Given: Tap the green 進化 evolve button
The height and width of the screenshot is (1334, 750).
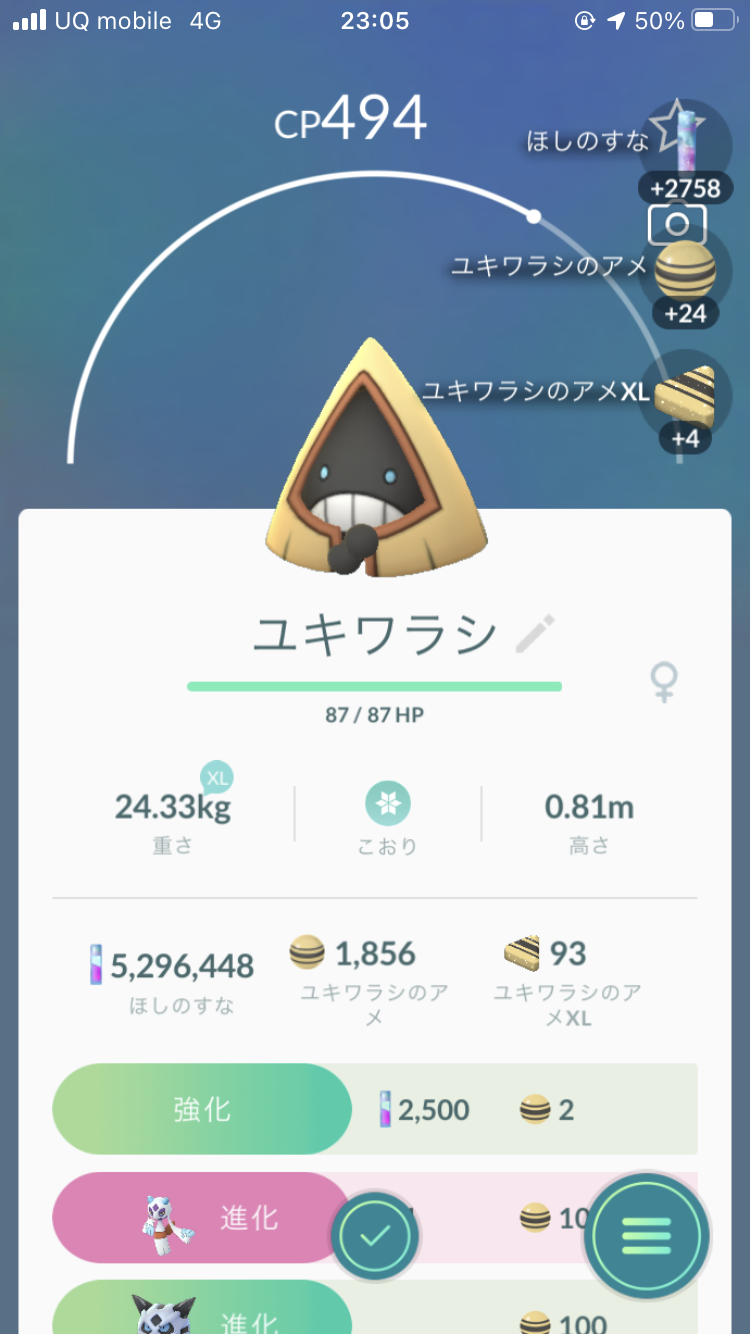Looking at the screenshot, I should point(200,1315).
